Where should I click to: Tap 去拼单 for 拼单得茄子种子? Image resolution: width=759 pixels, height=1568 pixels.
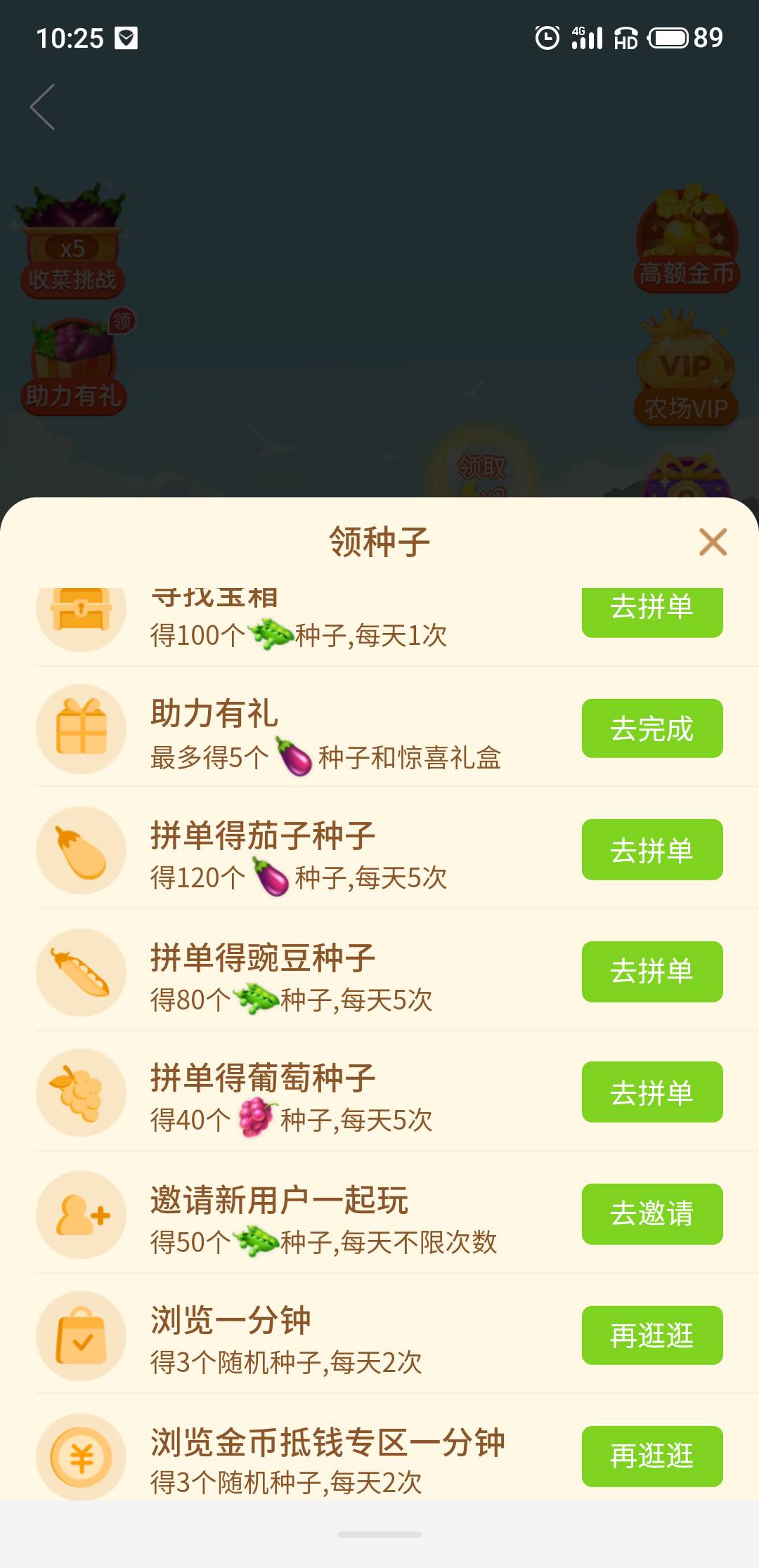coord(651,850)
